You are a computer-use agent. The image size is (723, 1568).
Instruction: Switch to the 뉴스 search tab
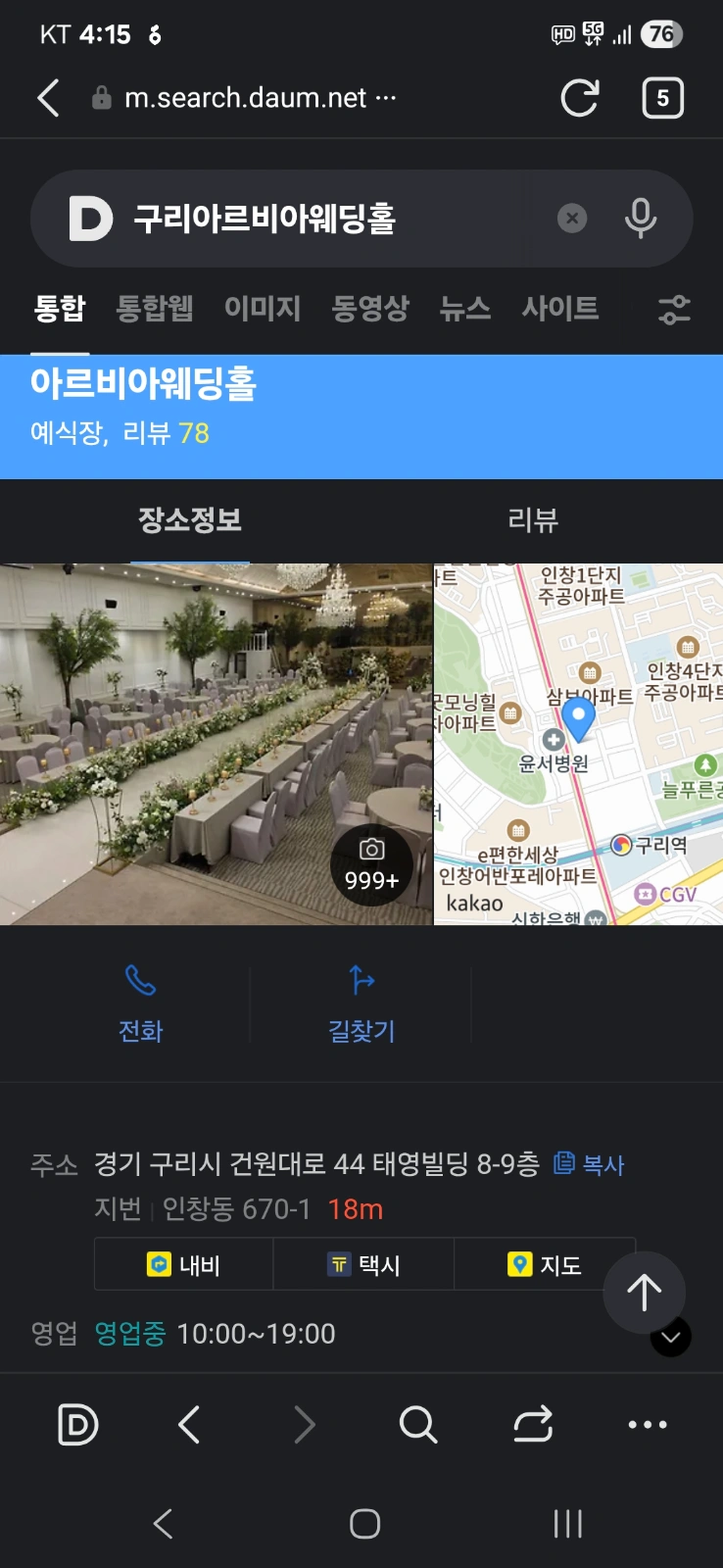pyautogui.click(x=464, y=308)
